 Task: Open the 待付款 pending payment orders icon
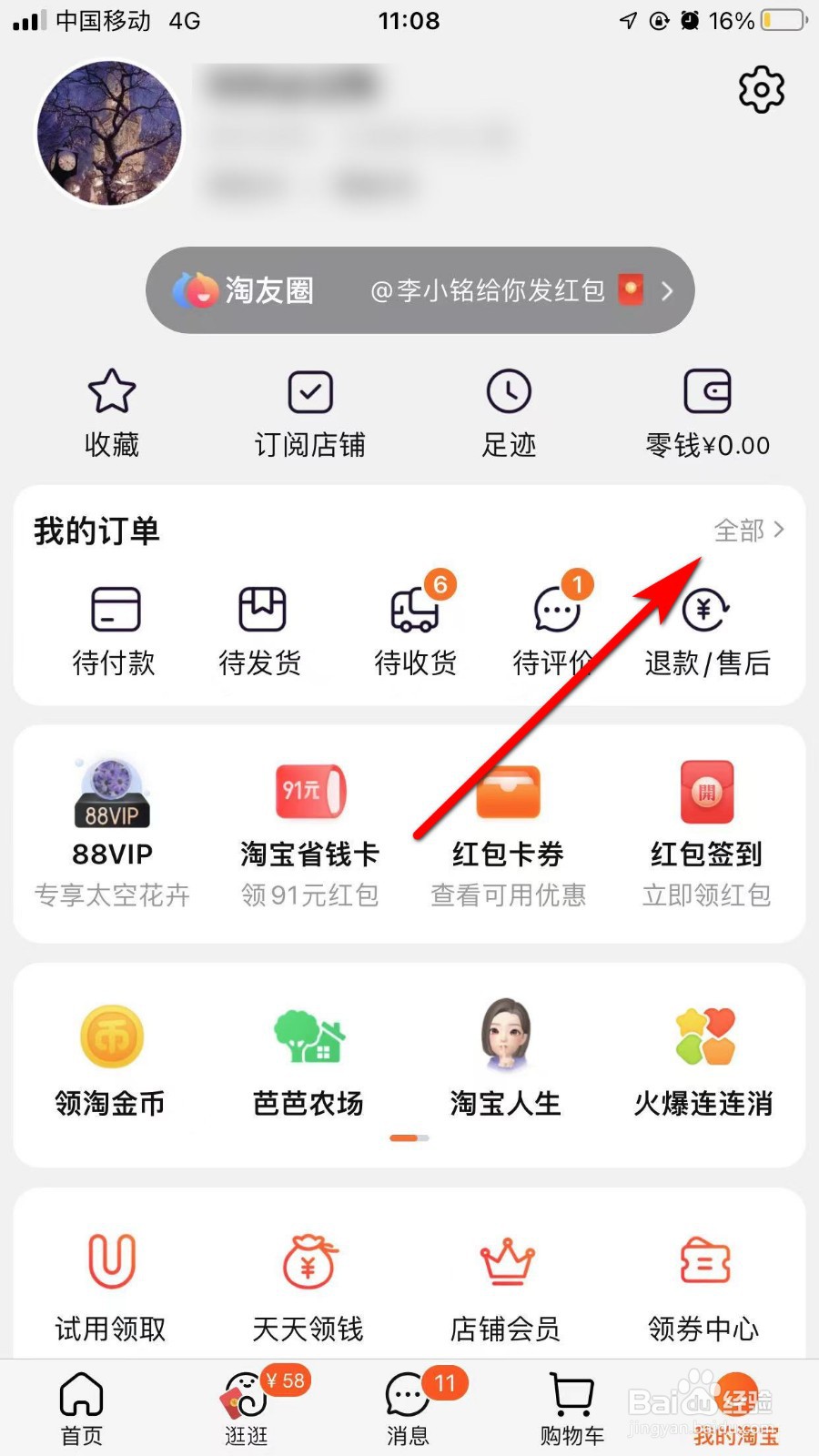pyautogui.click(x=113, y=628)
